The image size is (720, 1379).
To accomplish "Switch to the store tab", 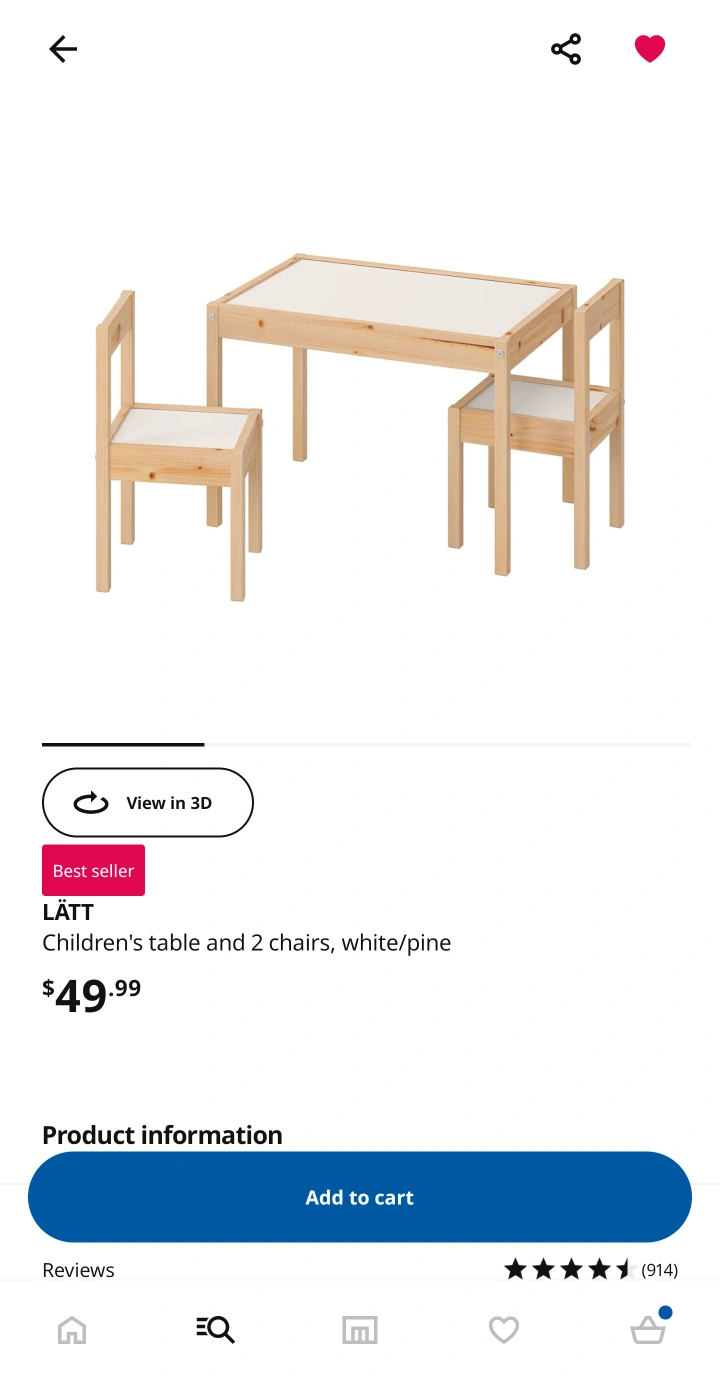I will [360, 1329].
